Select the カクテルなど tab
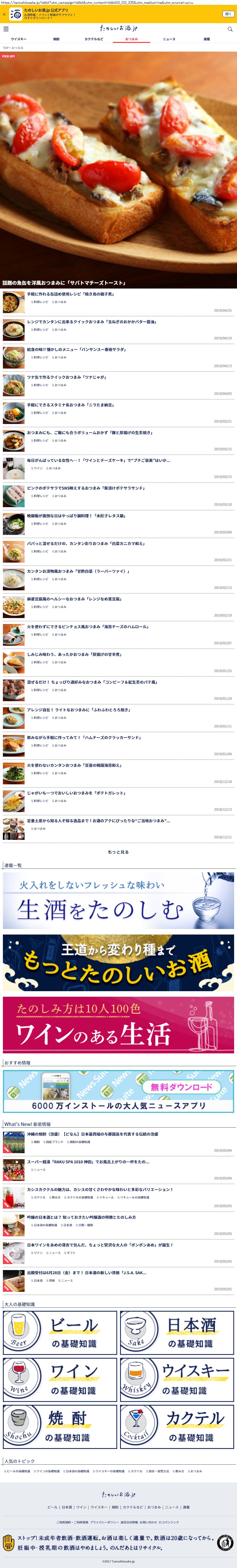Viewport: 237px width, 1568px height. (94, 39)
